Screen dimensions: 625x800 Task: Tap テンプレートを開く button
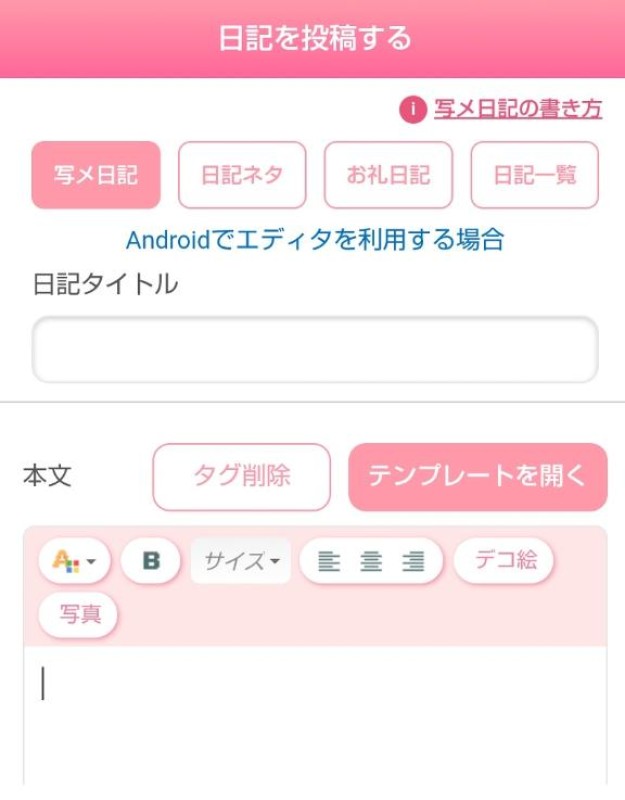(x=478, y=477)
